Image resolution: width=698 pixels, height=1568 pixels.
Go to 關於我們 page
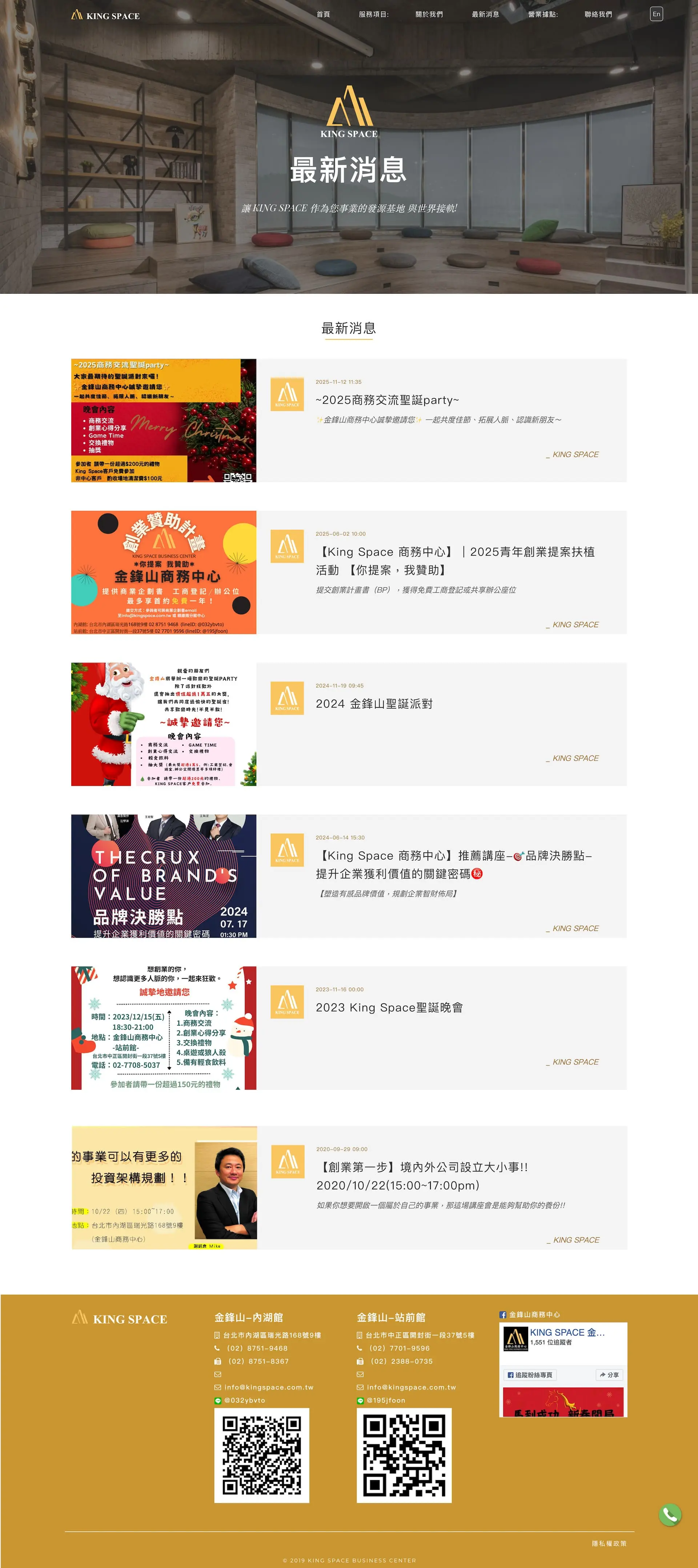(x=429, y=15)
